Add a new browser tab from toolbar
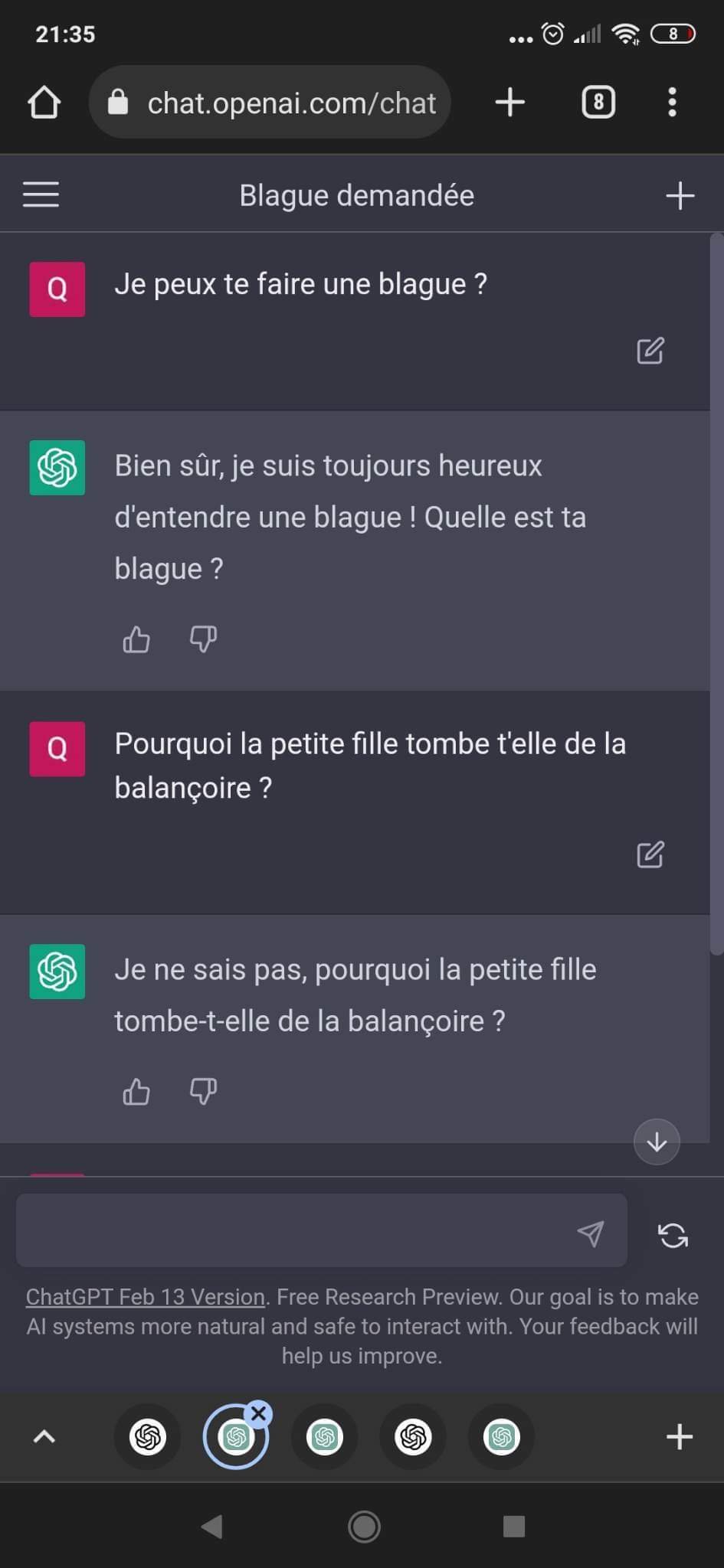The image size is (724, 1568). tap(510, 103)
